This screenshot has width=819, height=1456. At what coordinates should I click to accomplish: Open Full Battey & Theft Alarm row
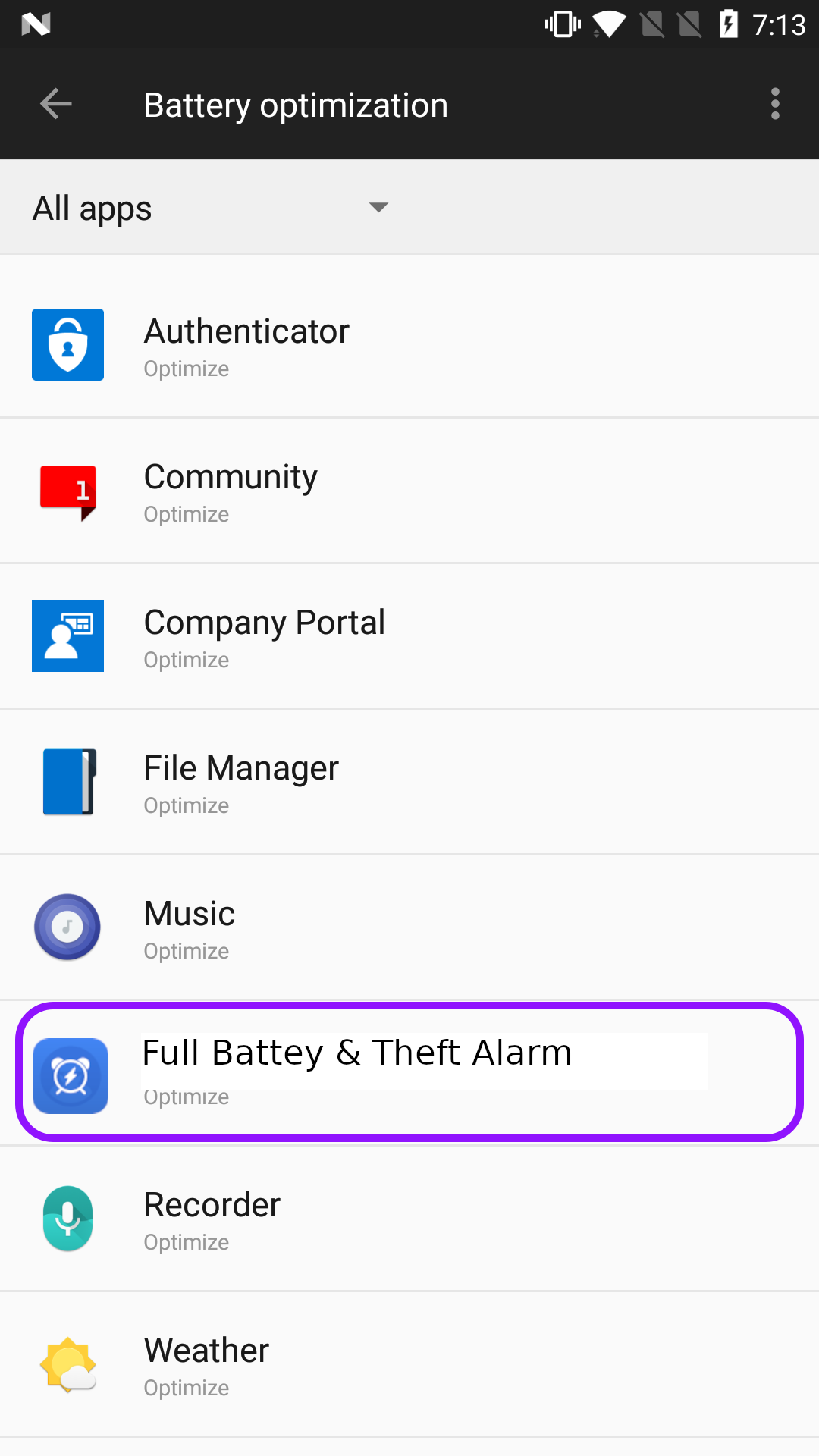409,1072
